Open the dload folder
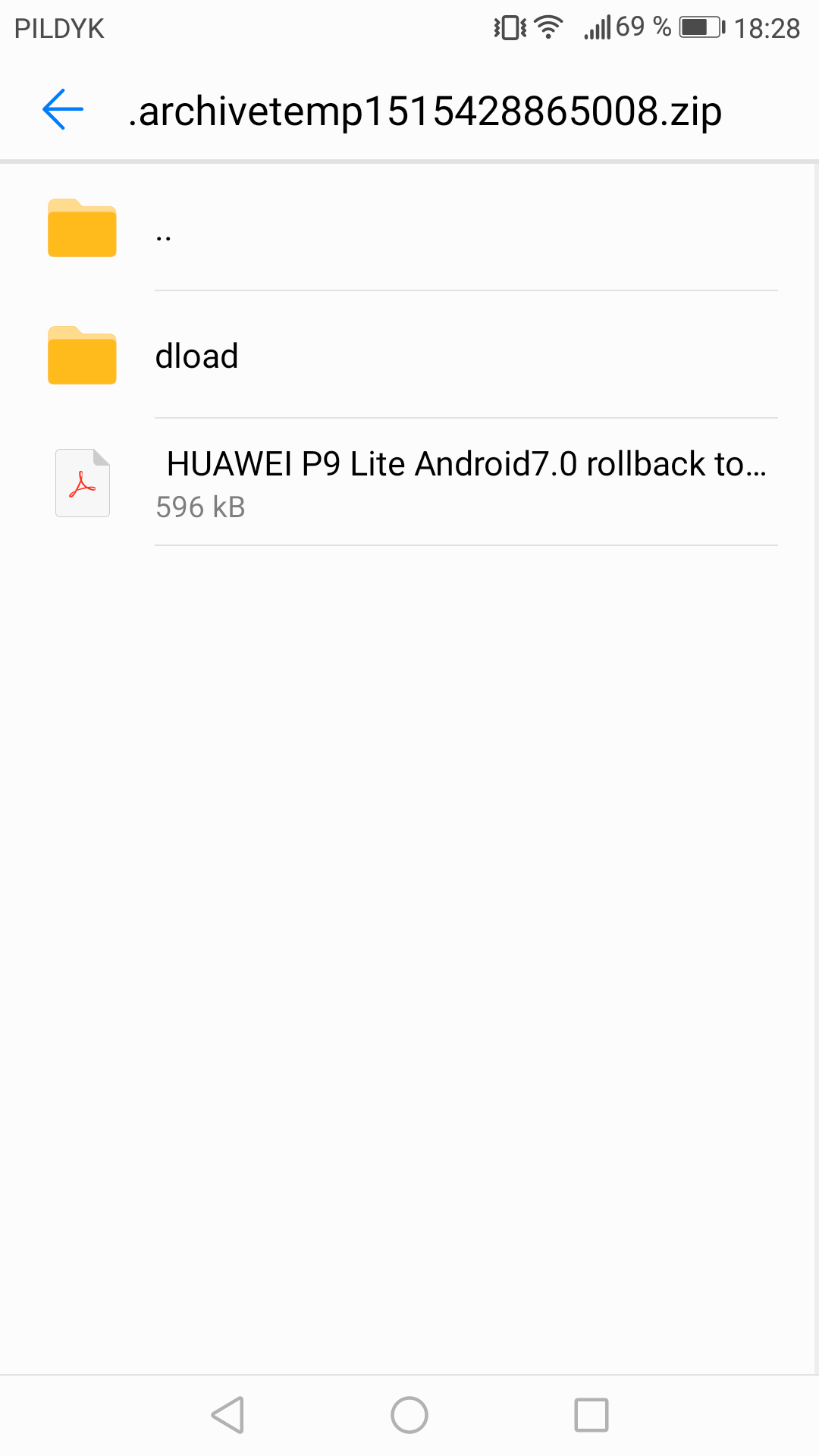This screenshot has width=819, height=1456. [x=409, y=355]
